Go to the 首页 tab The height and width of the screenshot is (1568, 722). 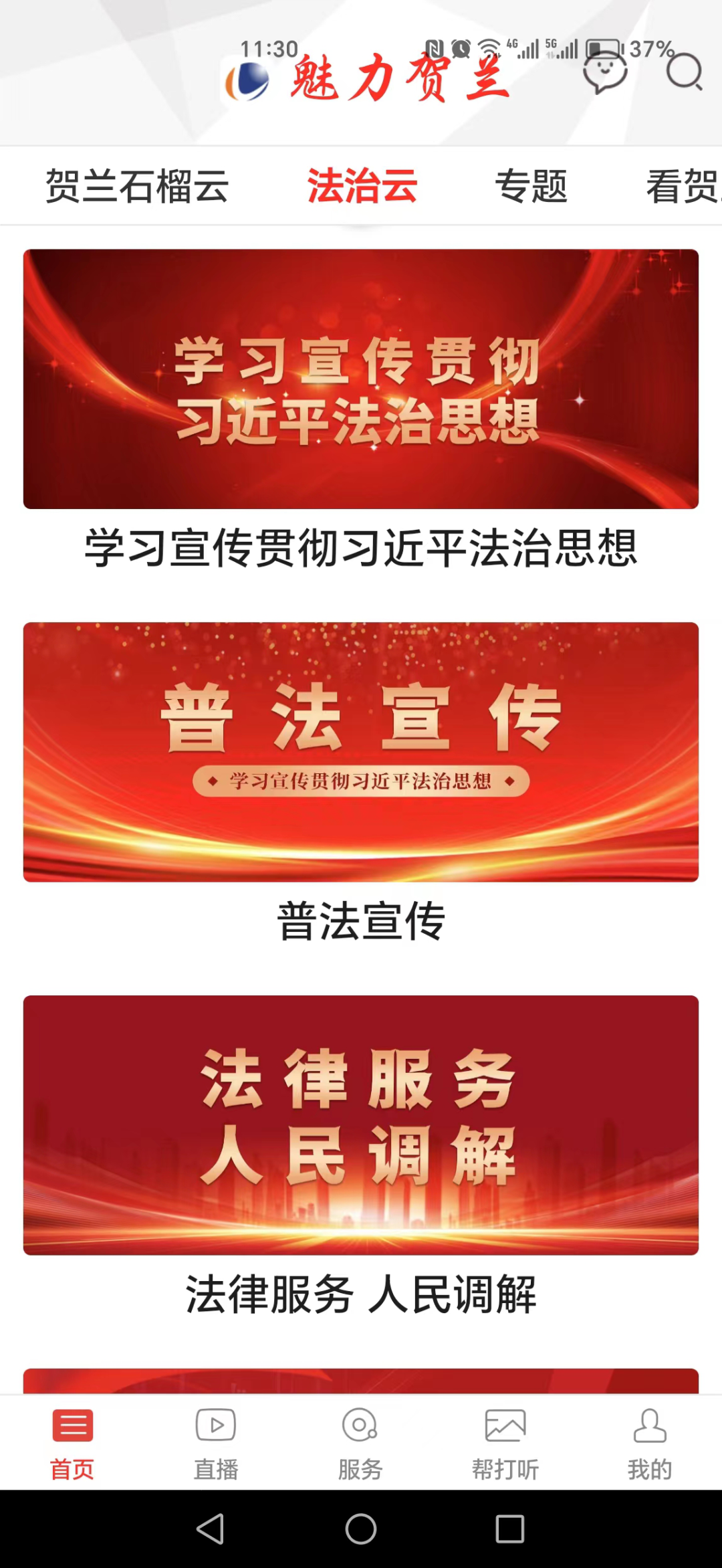click(x=72, y=1444)
